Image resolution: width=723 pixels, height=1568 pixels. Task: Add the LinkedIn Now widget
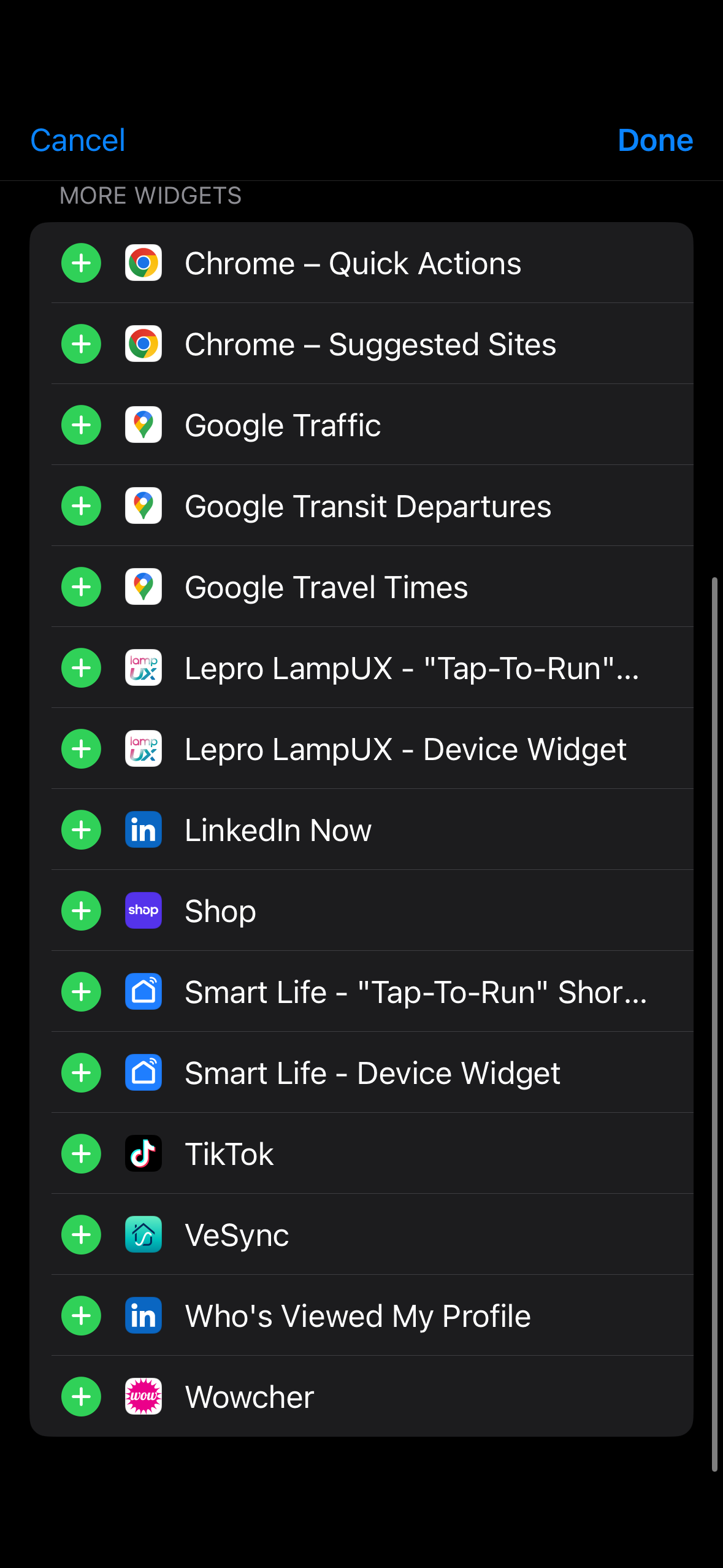pos(81,830)
